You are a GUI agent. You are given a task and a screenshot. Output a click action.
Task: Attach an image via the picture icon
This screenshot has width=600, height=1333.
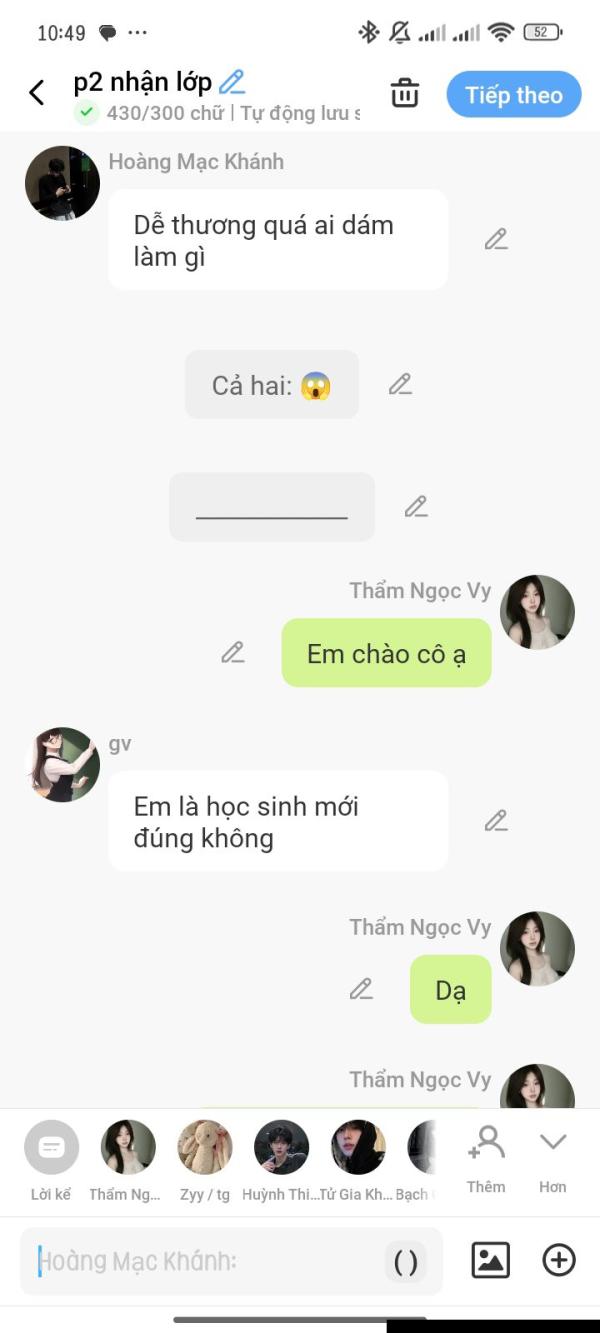coord(490,1260)
